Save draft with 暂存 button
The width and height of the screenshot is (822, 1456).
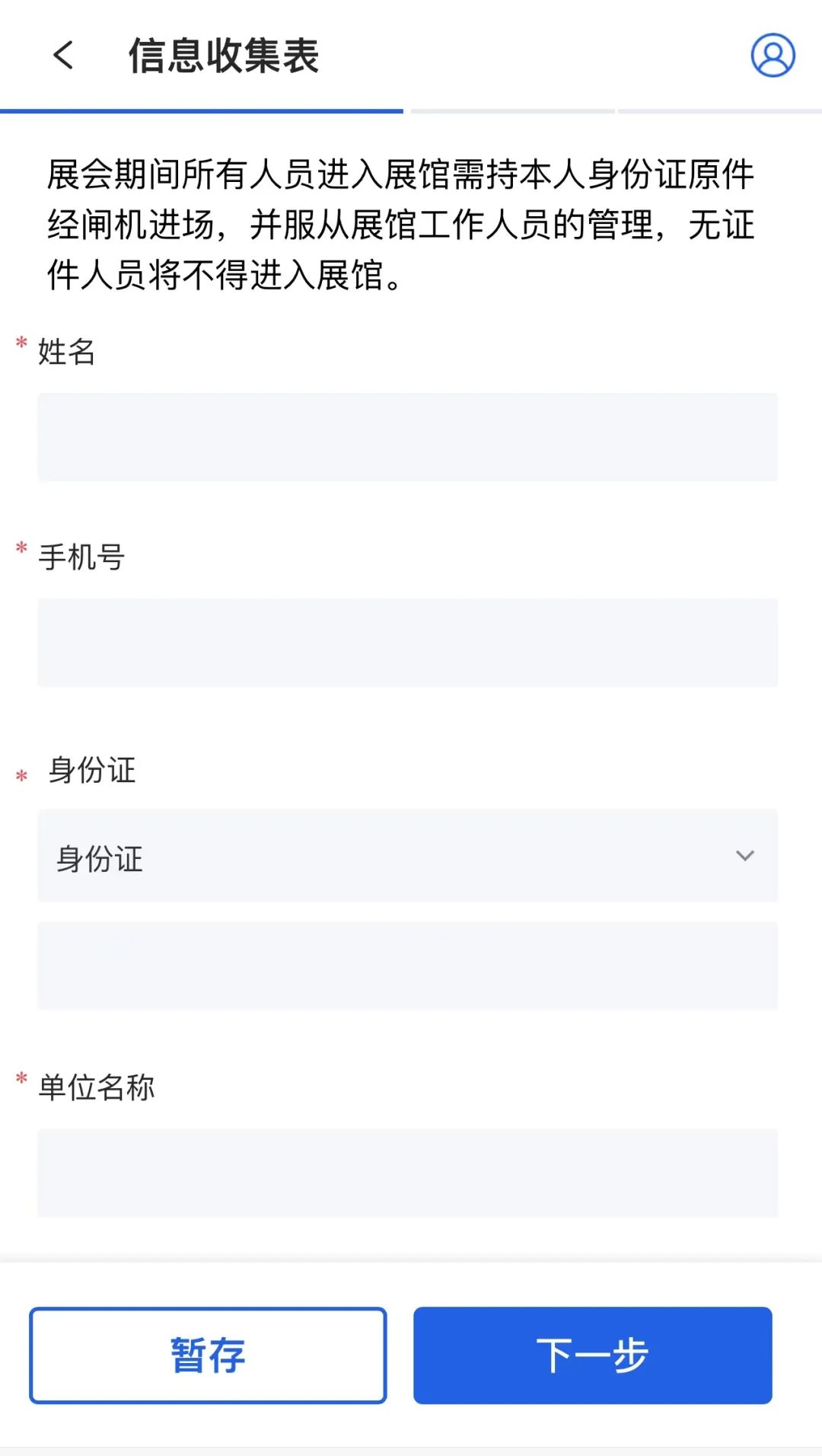pos(208,1355)
